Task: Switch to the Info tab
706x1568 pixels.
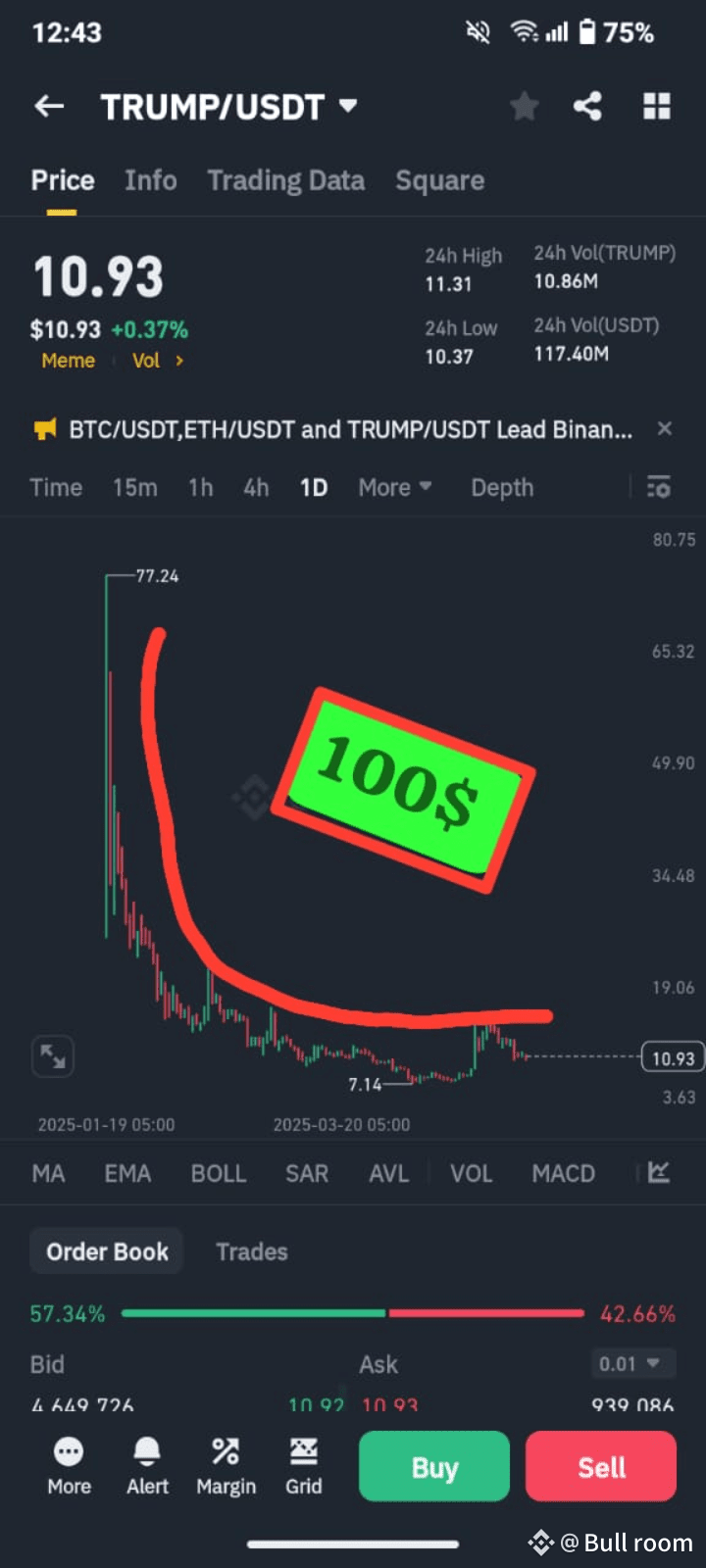Action: pyautogui.click(x=151, y=180)
